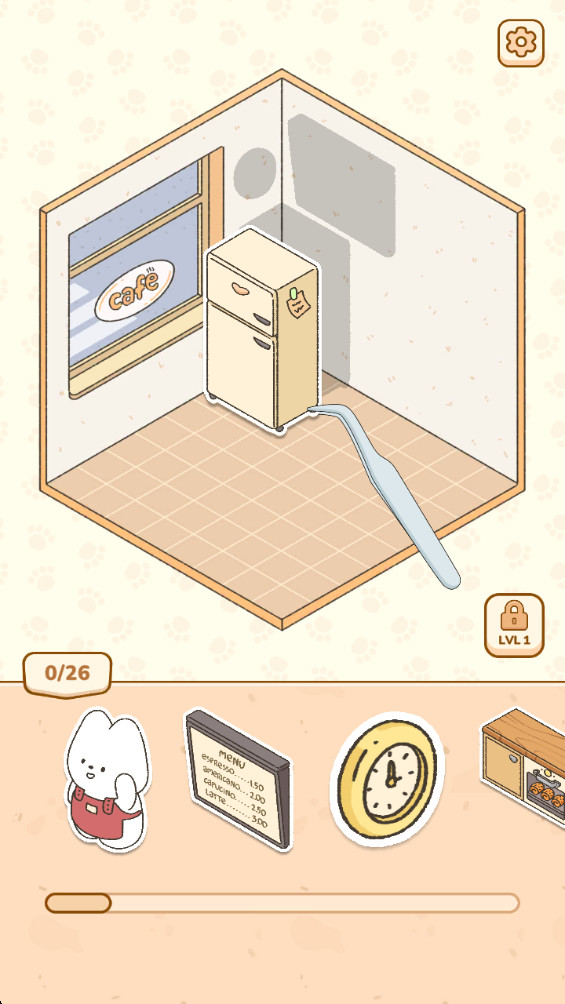Open the settings gear
The width and height of the screenshot is (565, 1004).
(x=521, y=43)
